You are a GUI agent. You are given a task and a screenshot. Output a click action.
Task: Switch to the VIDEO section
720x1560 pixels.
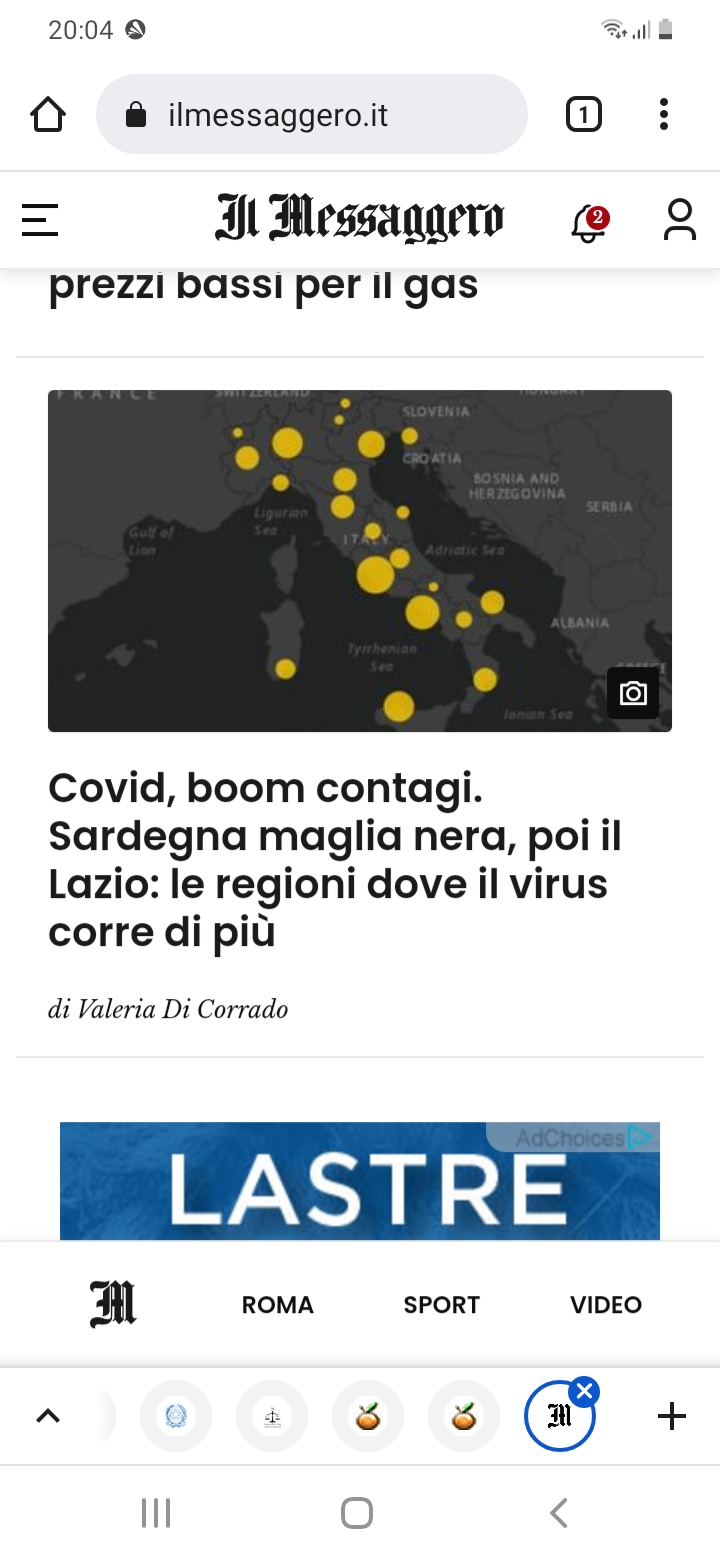[606, 1305]
